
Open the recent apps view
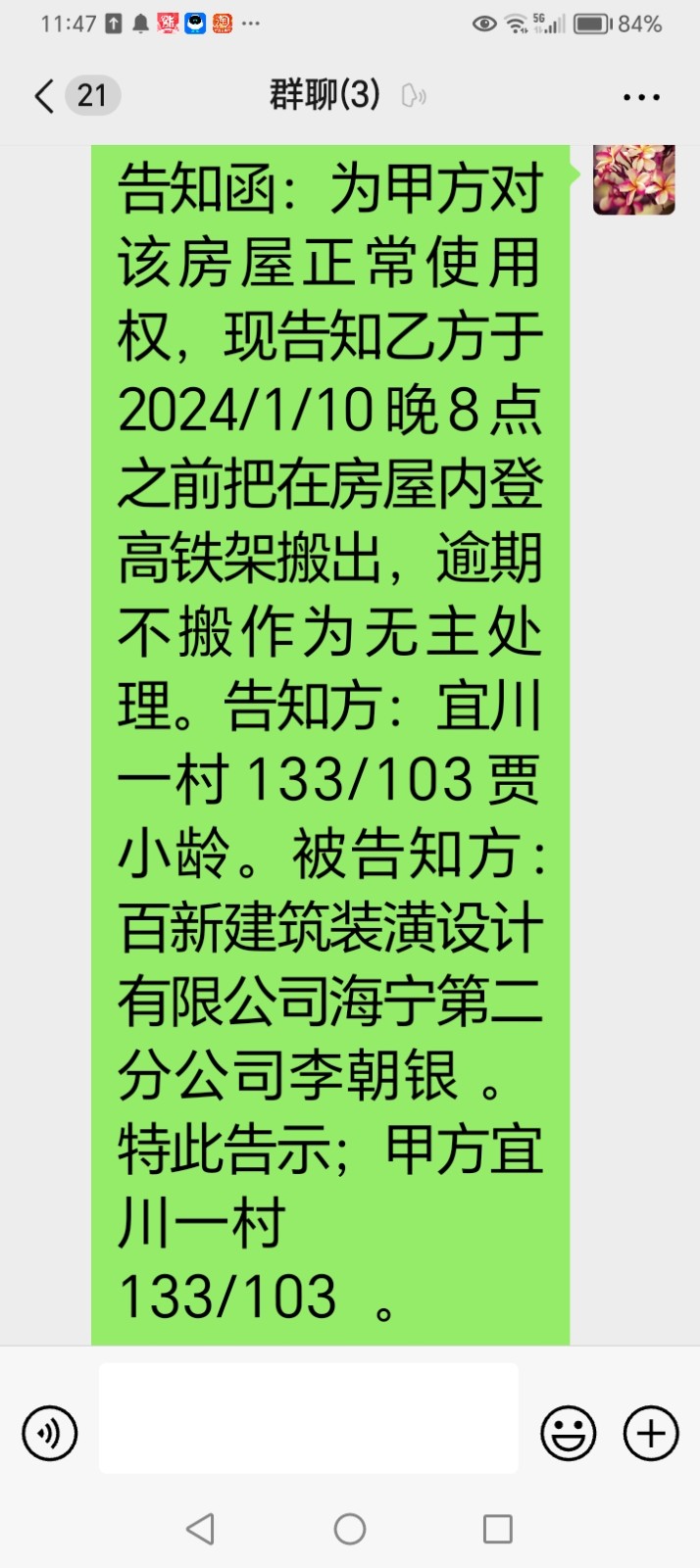click(x=497, y=1529)
